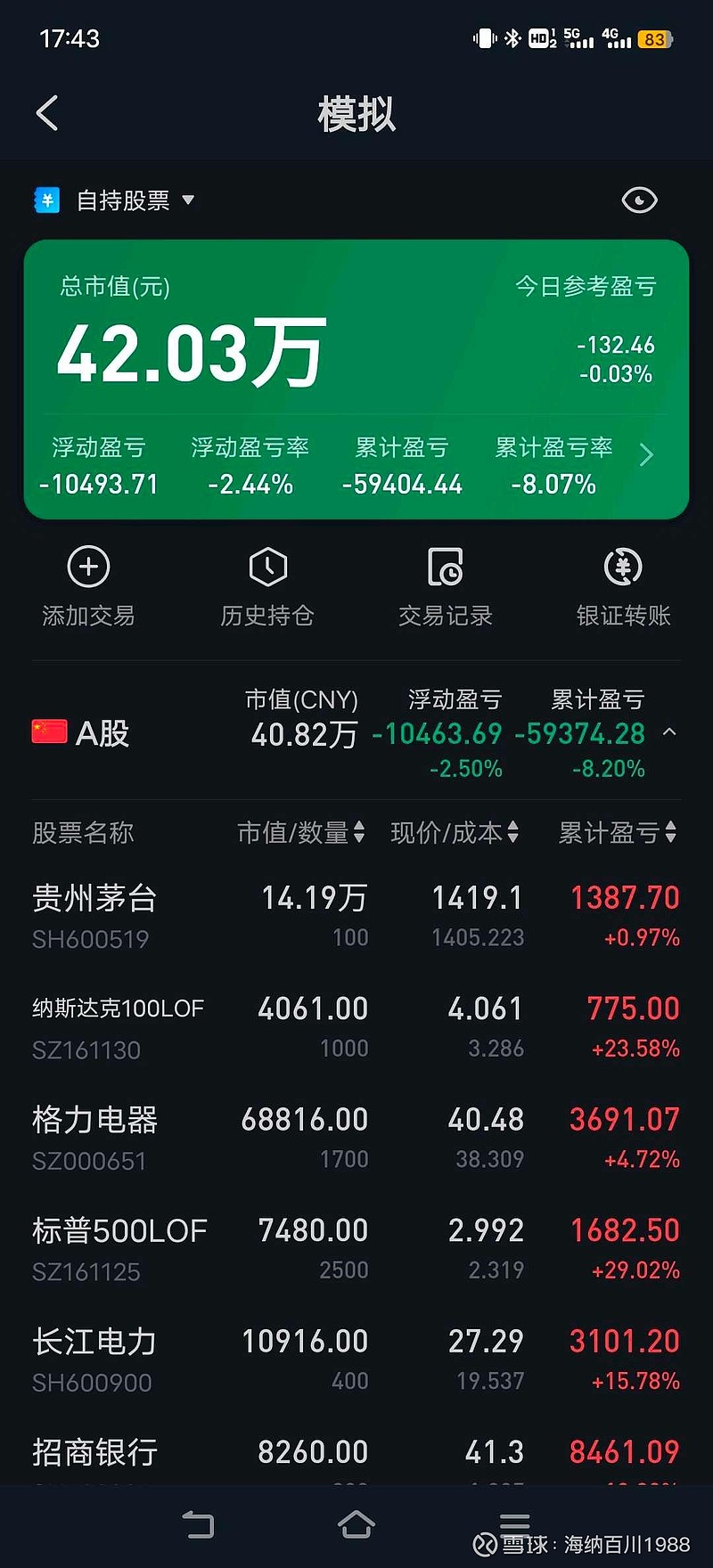Tap the right arrow on the green summary card

(x=647, y=455)
